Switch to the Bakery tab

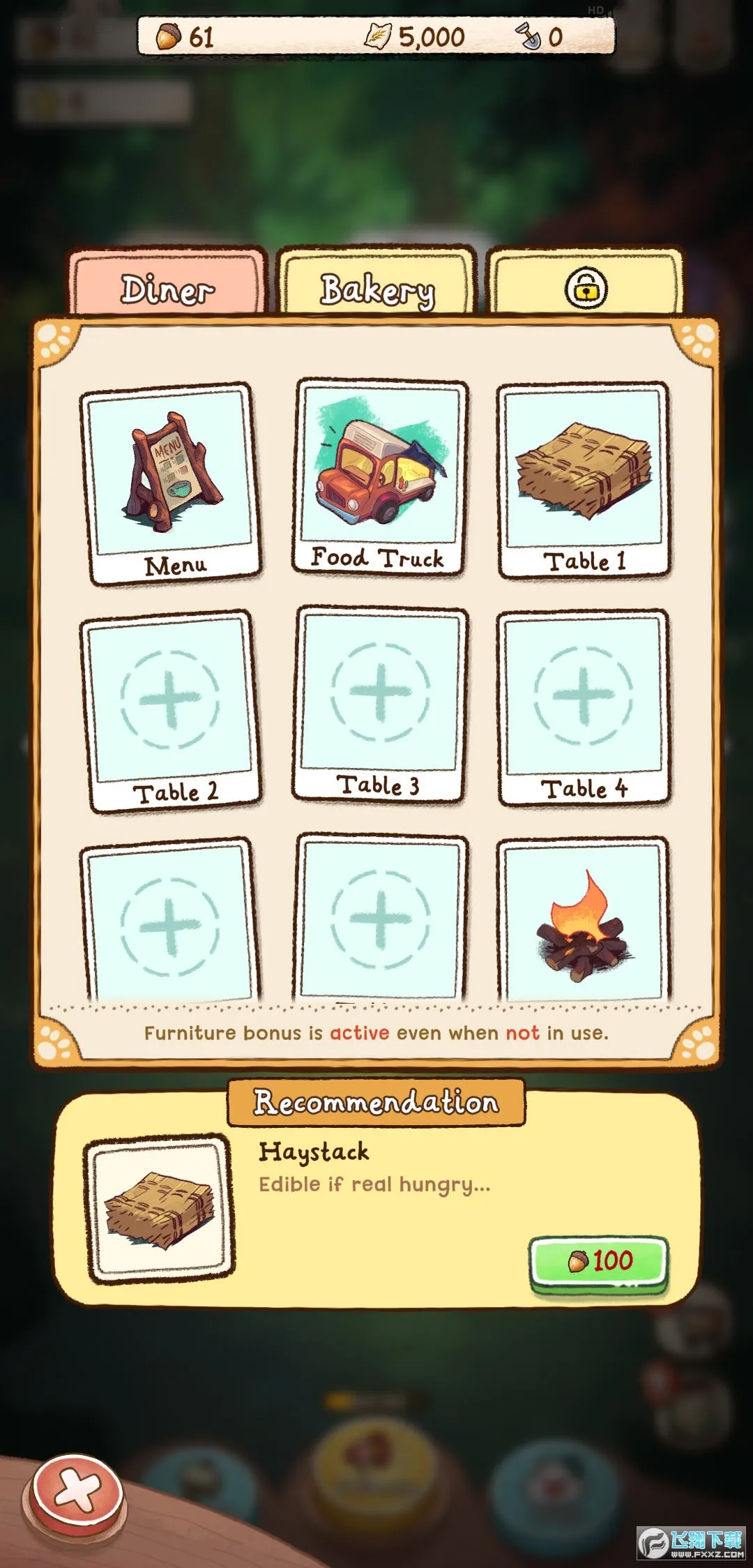pyautogui.click(x=376, y=287)
